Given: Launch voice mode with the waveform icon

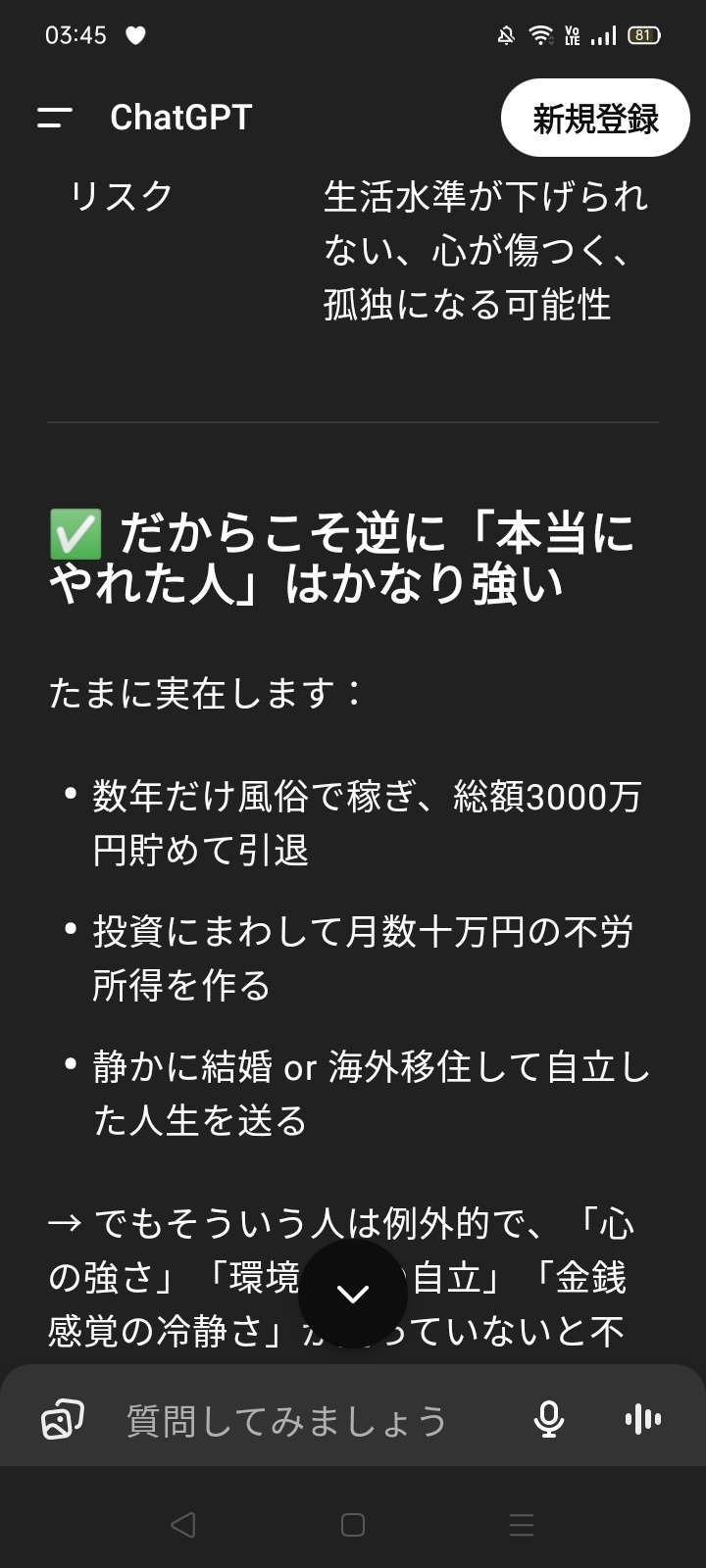Looking at the screenshot, I should [643, 1419].
